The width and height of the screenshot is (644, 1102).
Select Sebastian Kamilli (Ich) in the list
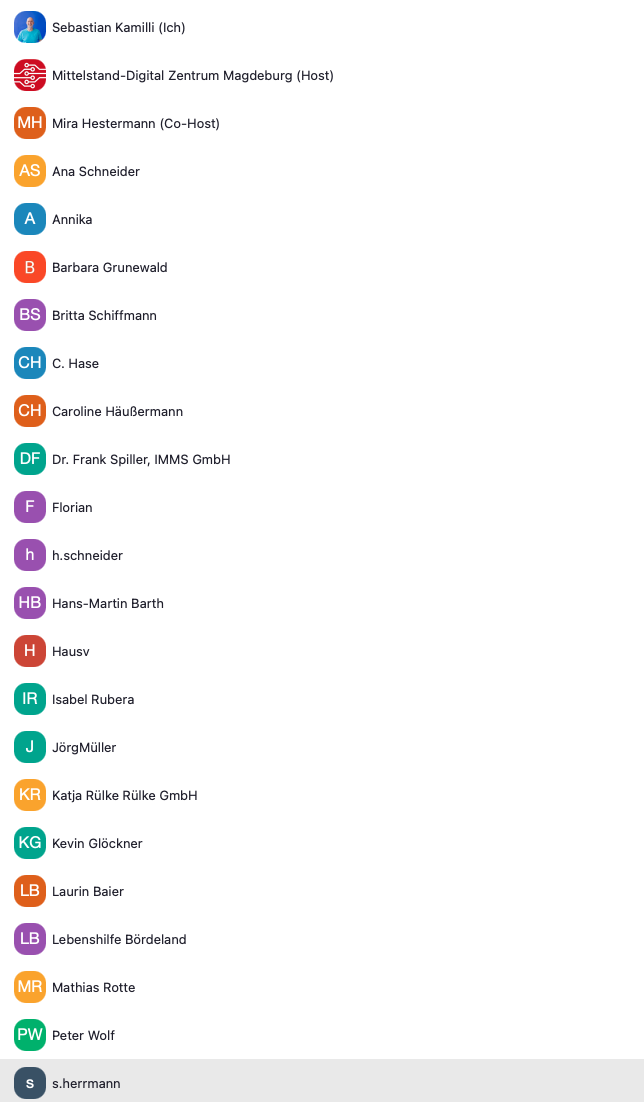tap(118, 27)
